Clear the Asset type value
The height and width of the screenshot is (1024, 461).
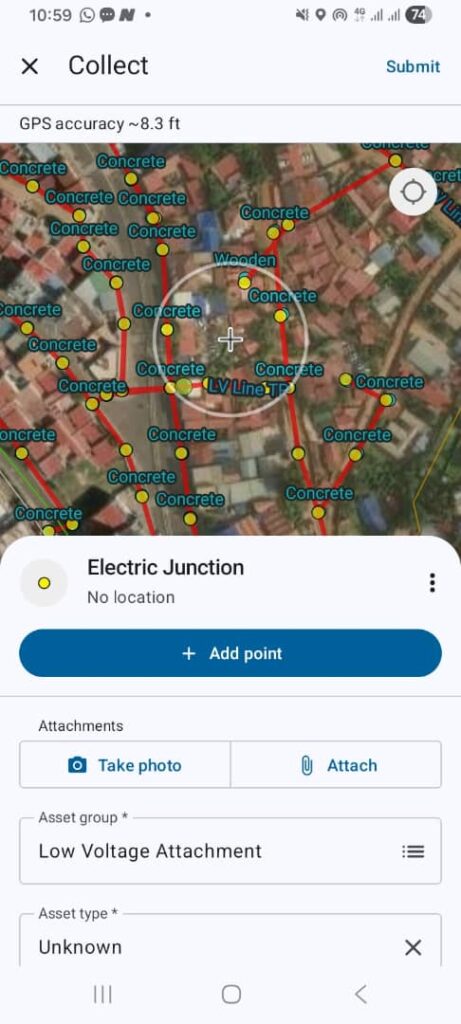coord(413,947)
